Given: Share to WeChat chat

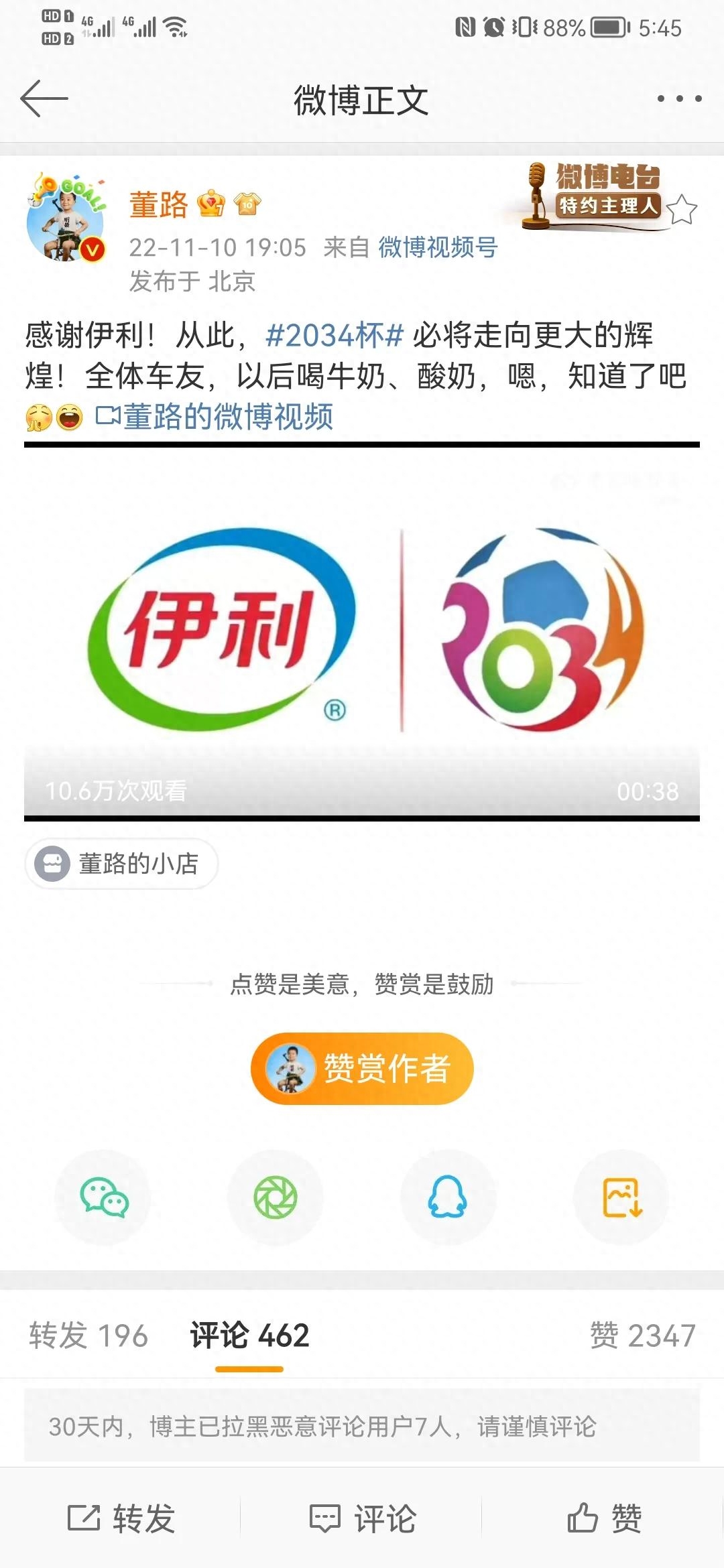Looking at the screenshot, I should pyautogui.click(x=104, y=1197).
